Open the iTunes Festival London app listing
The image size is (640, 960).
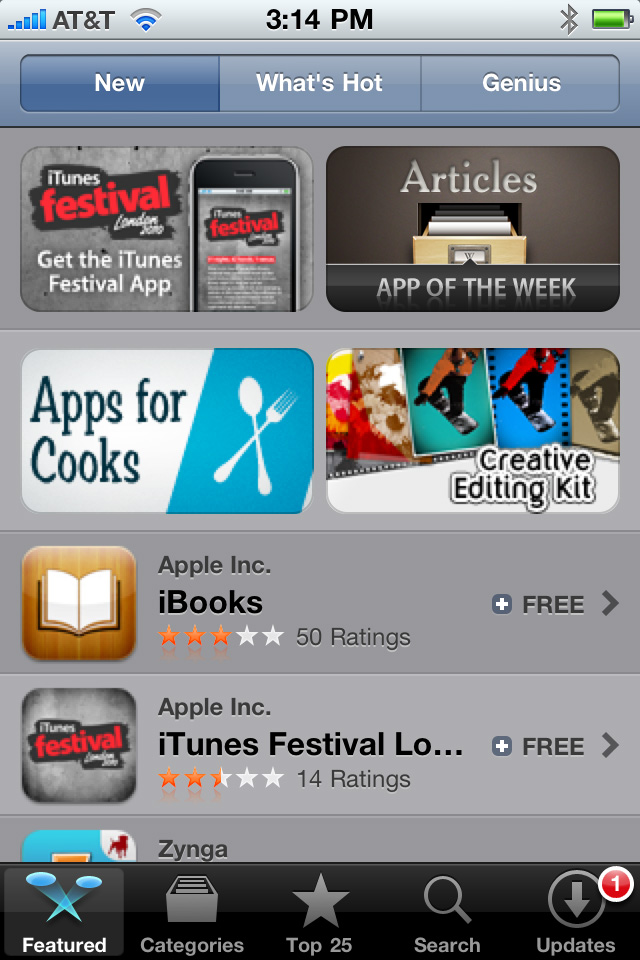pos(300,745)
